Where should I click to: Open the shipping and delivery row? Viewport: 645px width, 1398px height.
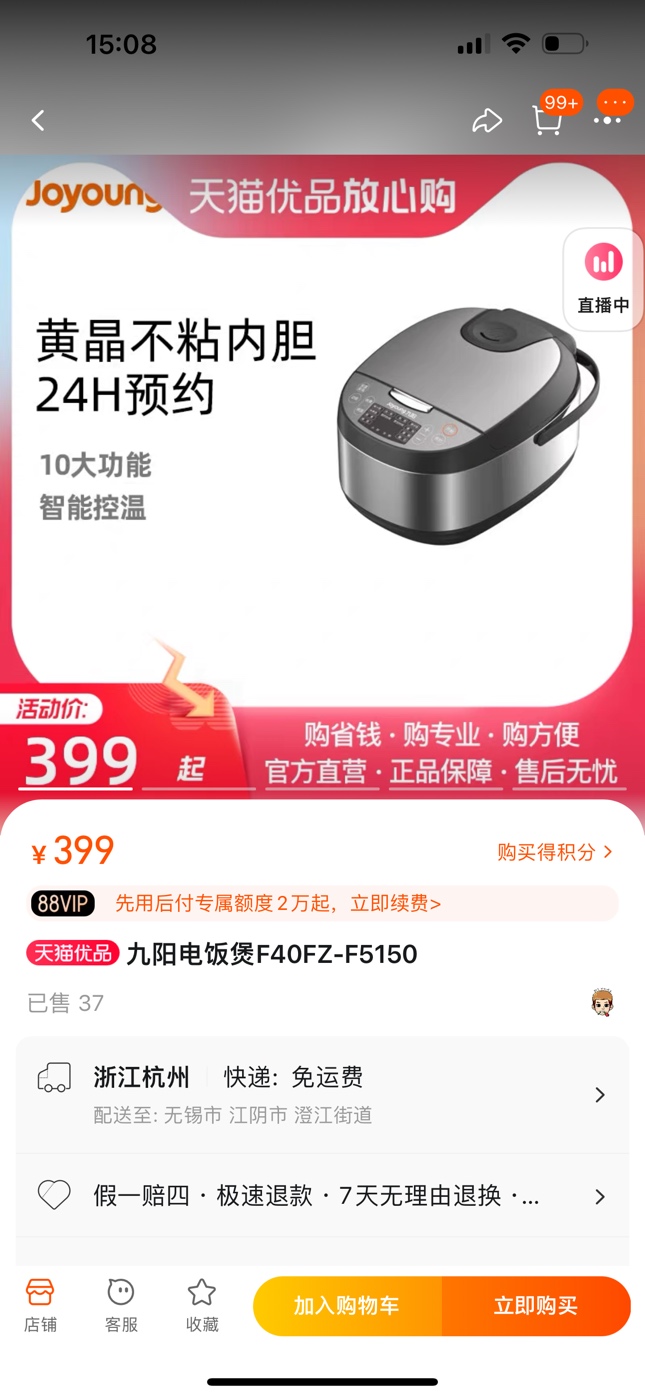pyautogui.click(x=322, y=1094)
